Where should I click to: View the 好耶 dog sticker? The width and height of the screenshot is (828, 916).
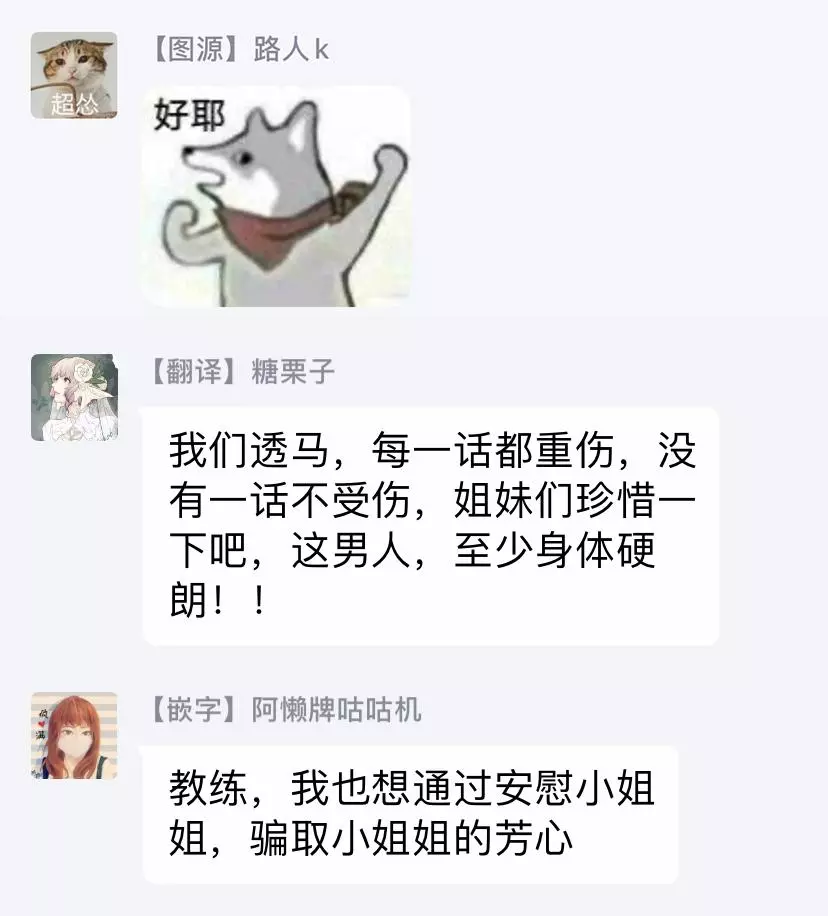coord(276,196)
